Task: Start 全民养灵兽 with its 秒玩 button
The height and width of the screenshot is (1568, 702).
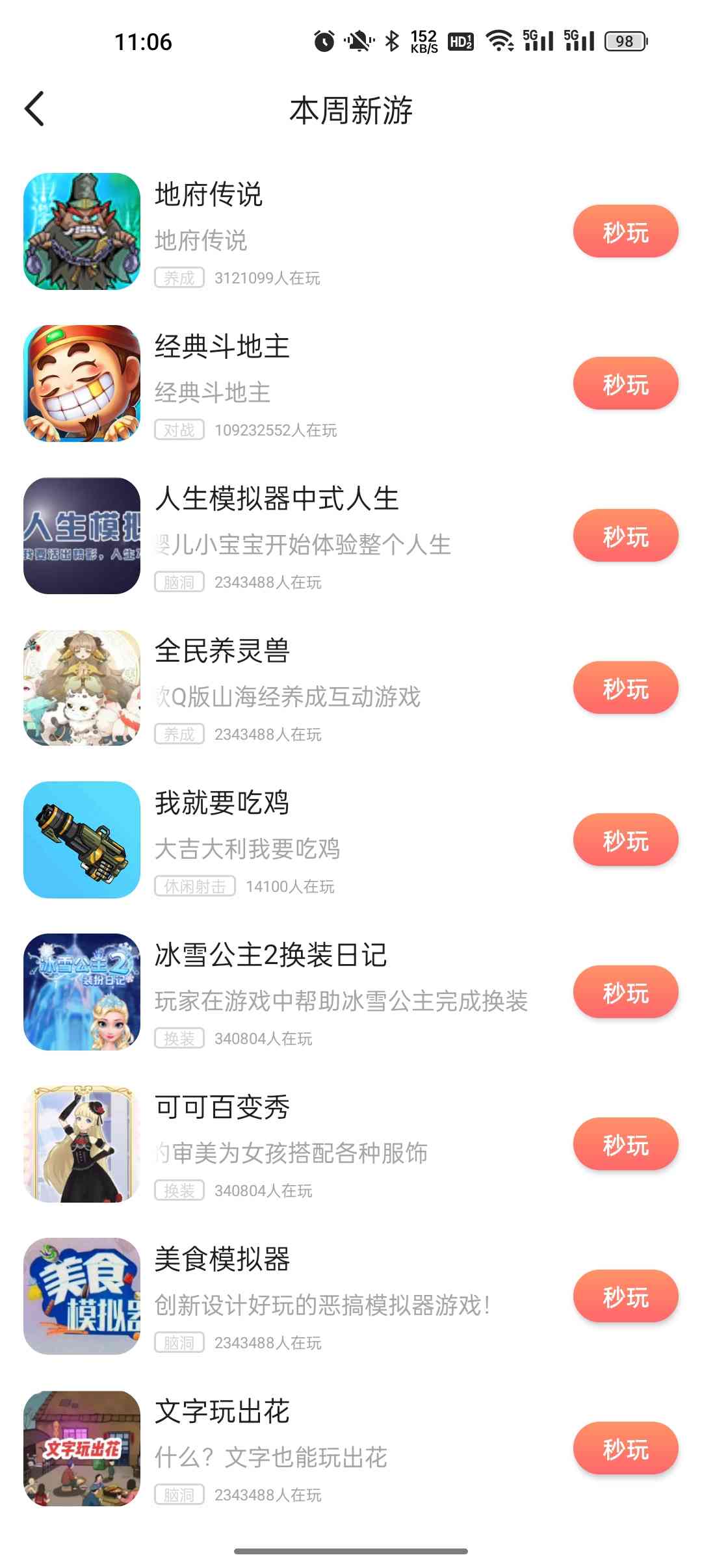Action: click(x=625, y=688)
